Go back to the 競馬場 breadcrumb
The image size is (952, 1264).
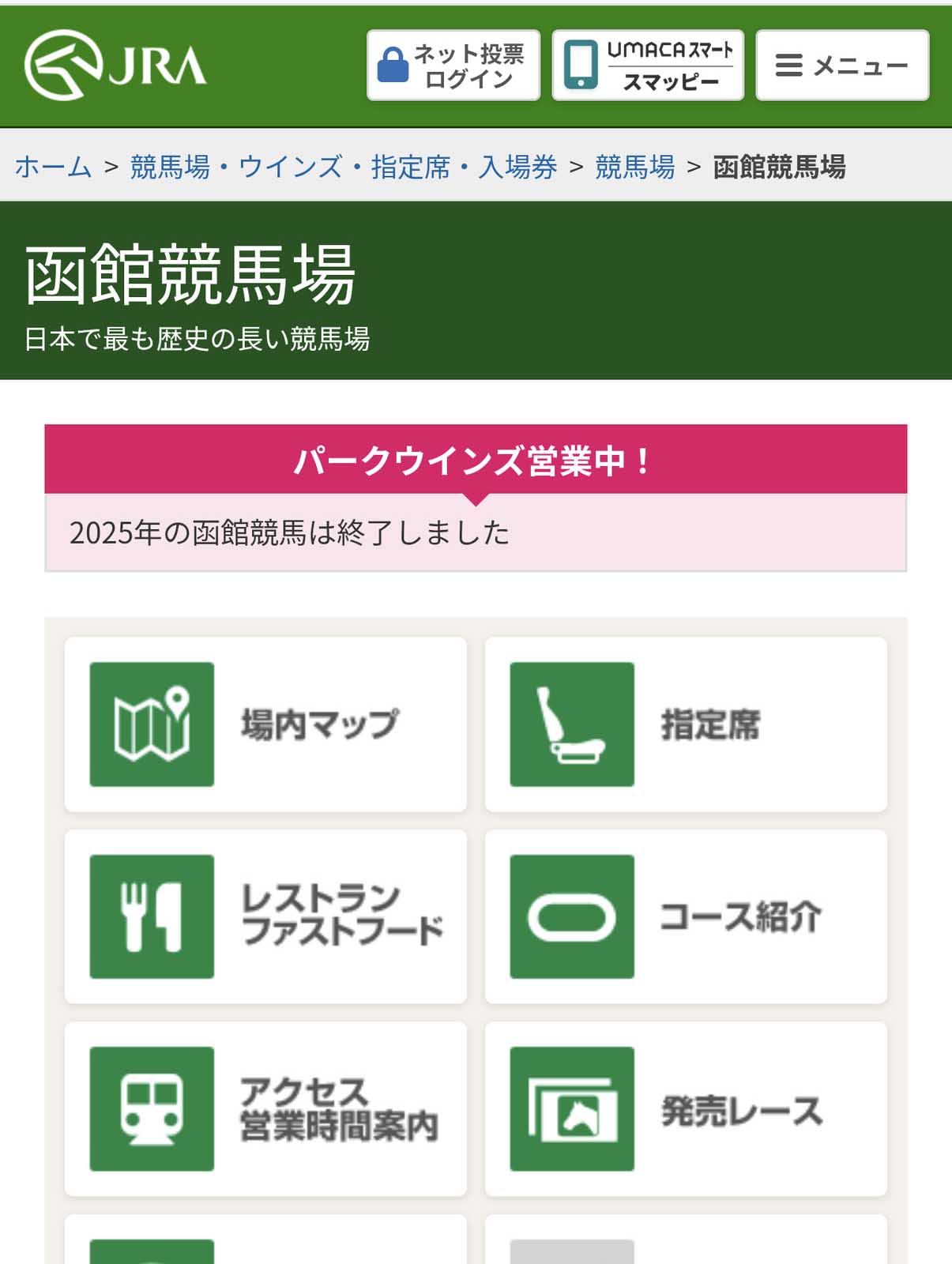[x=634, y=167]
